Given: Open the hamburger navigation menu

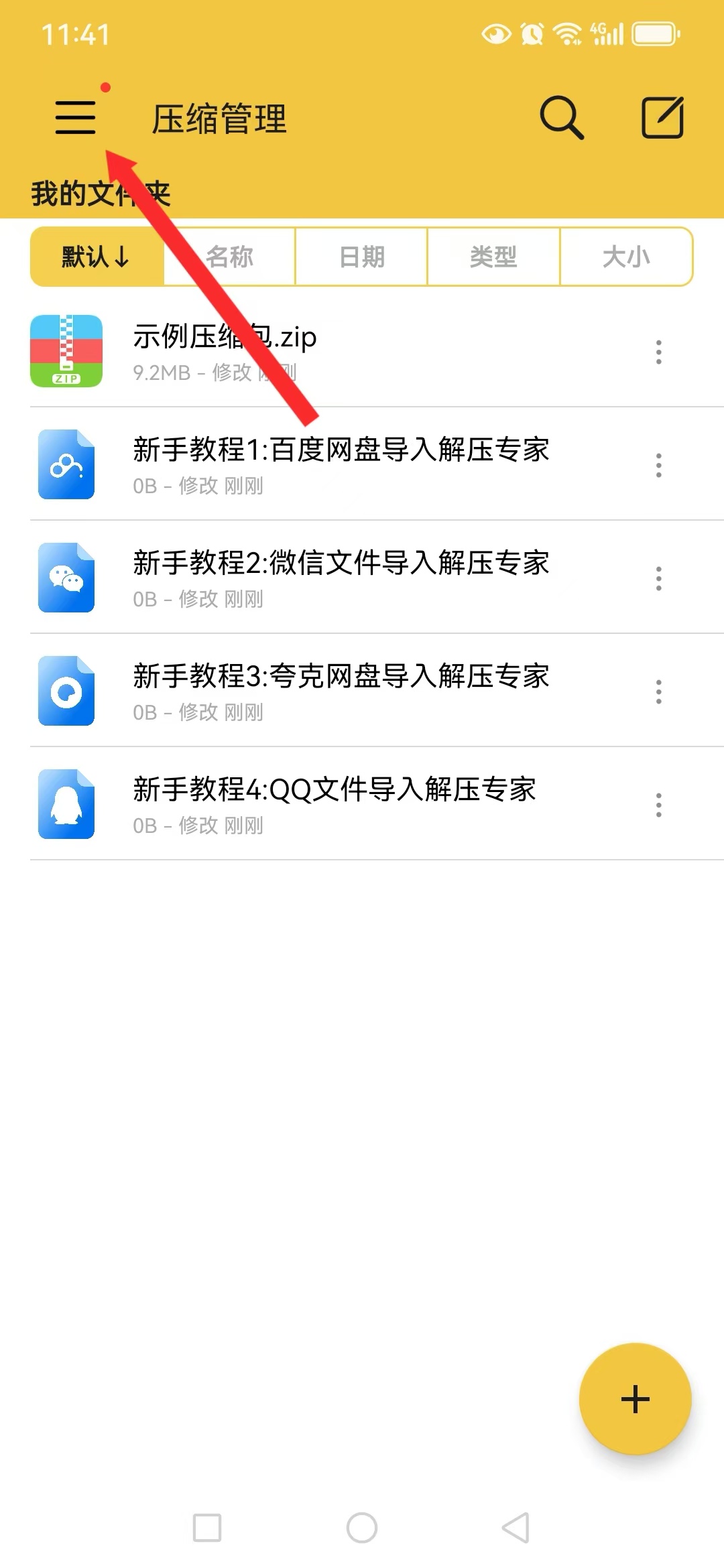Looking at the screenshot, I should coord(75,119).
